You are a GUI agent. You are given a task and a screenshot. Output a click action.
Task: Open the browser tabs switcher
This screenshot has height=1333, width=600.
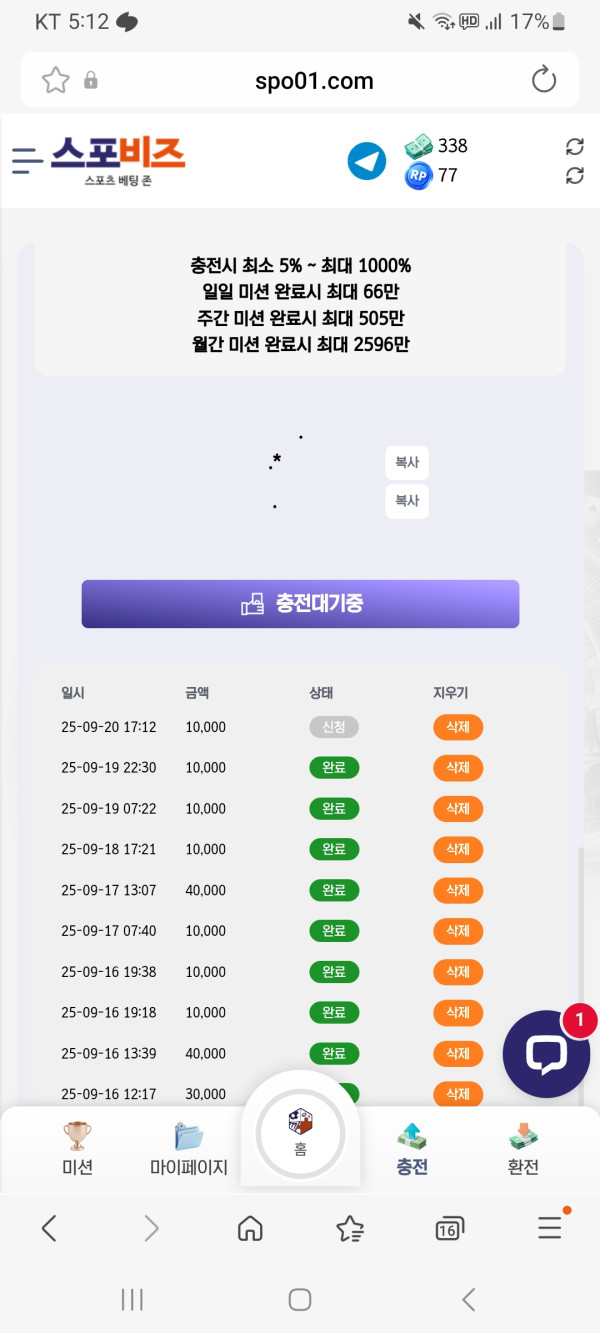(x=449, y=1229)
